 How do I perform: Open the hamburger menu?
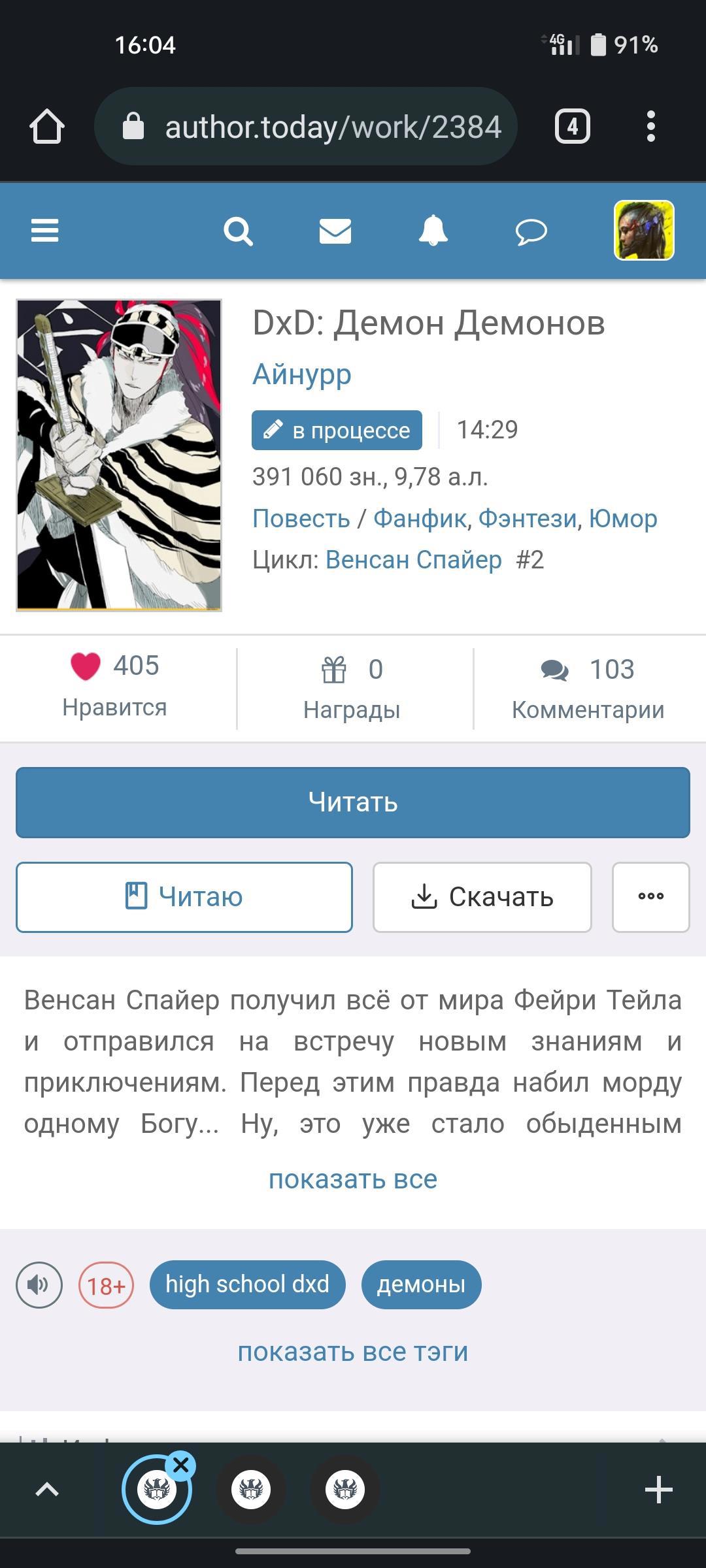point(44,231)
